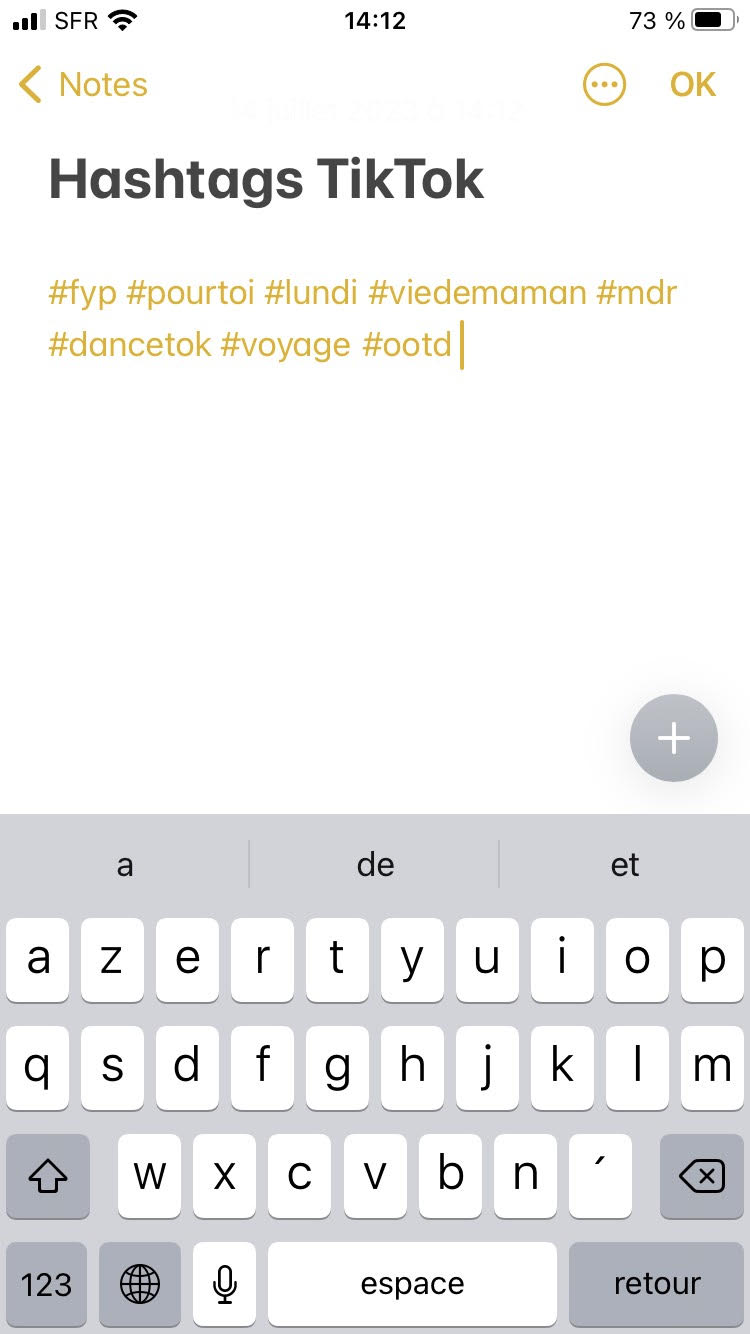Tap OK to finish editing the note
This screenshot has width=750, height=1334.
(x=692, y=84)
